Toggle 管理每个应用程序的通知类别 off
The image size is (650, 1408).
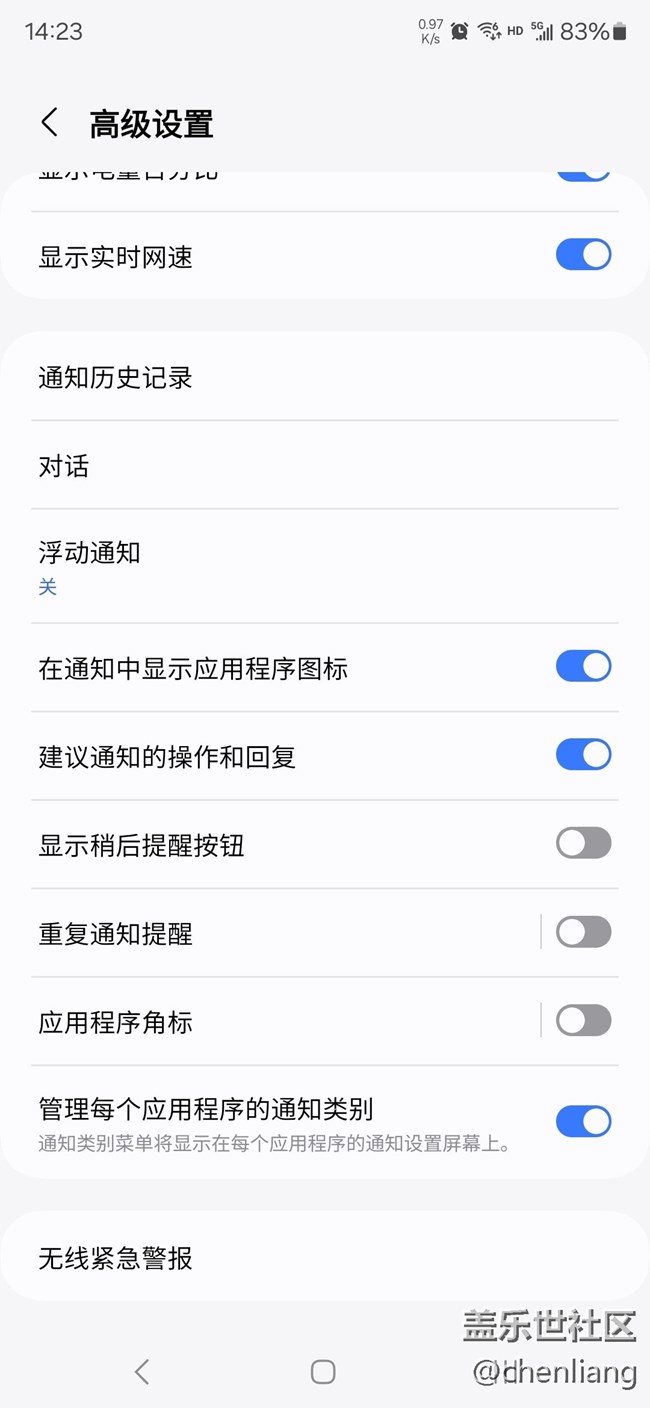click(583, 1121)
